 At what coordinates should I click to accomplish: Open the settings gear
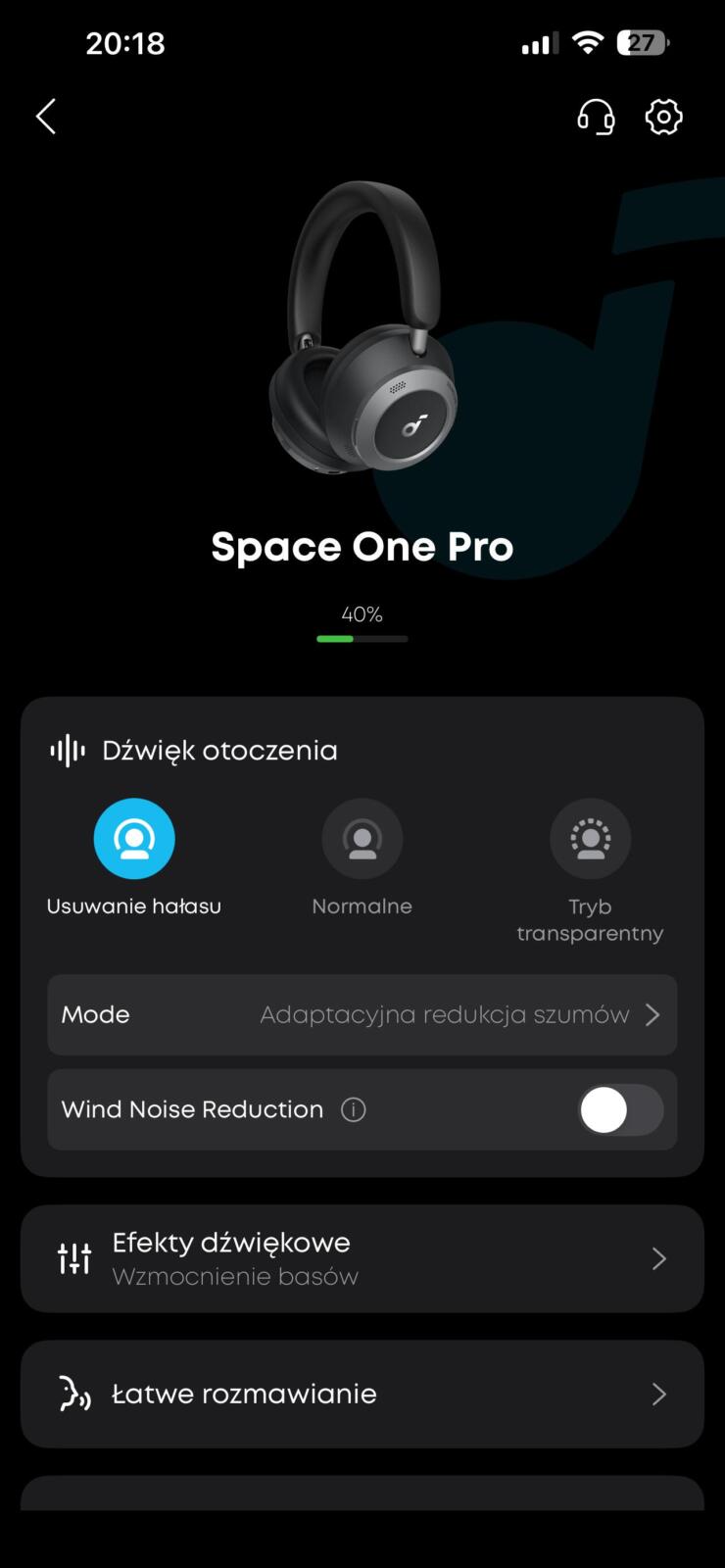663,117
